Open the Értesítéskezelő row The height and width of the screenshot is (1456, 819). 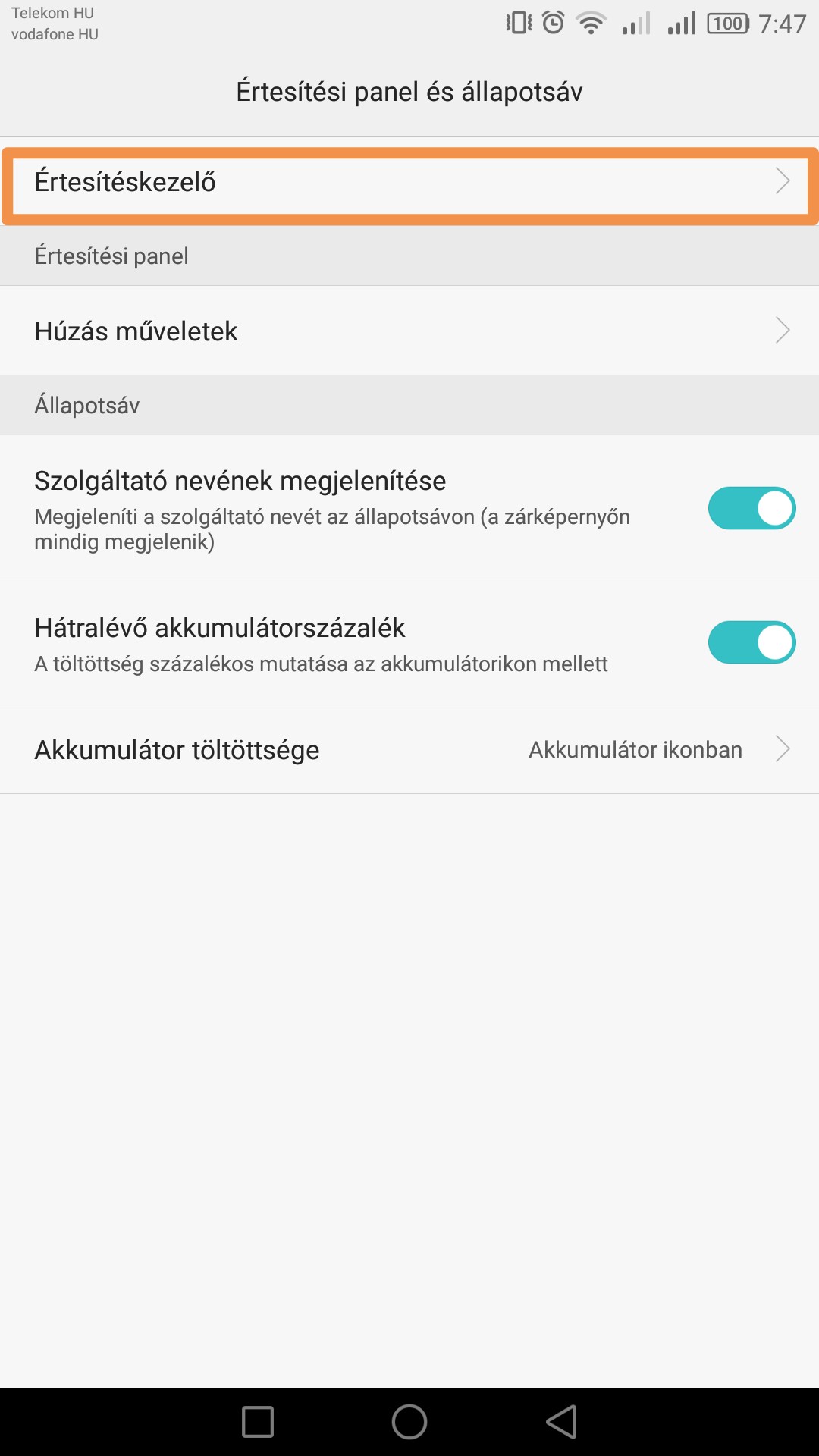(409, 182)
